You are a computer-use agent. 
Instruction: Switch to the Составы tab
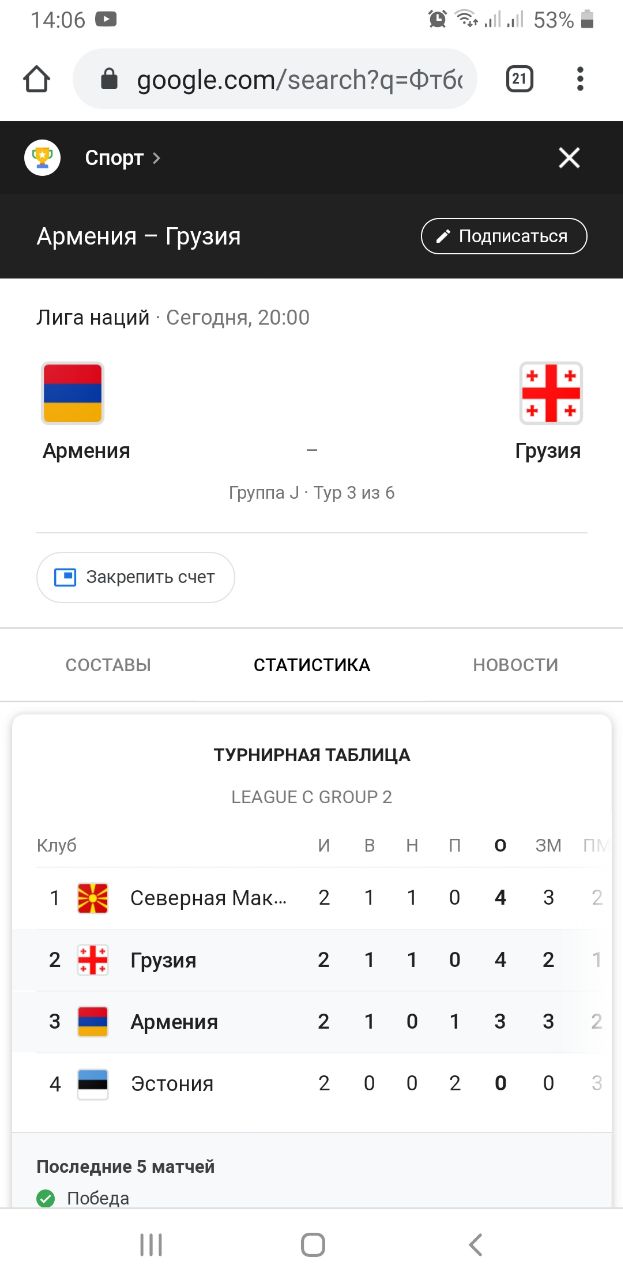point(108,665)
